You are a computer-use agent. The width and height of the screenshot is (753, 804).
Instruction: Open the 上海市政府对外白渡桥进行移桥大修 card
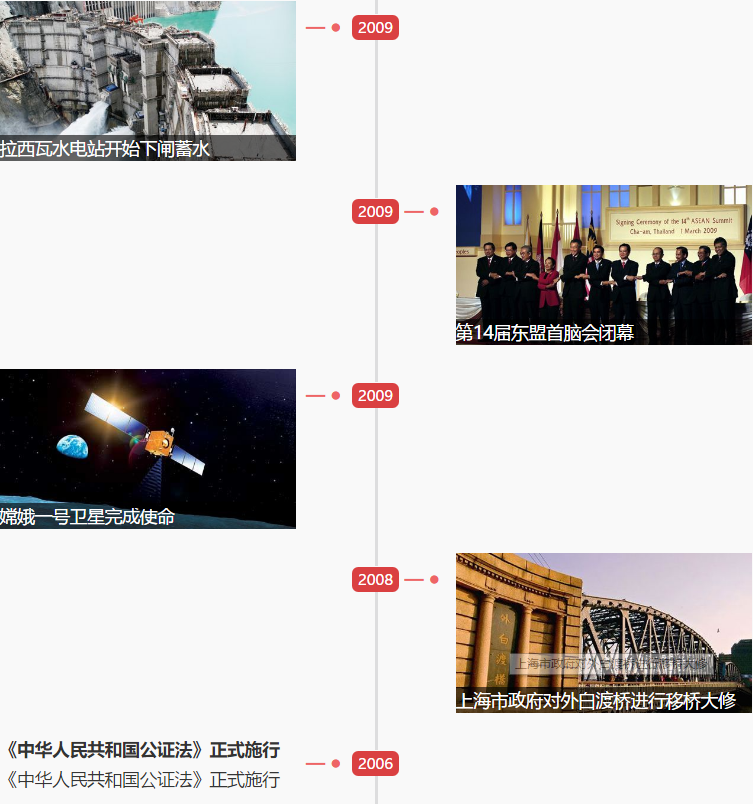coord(603,633)
